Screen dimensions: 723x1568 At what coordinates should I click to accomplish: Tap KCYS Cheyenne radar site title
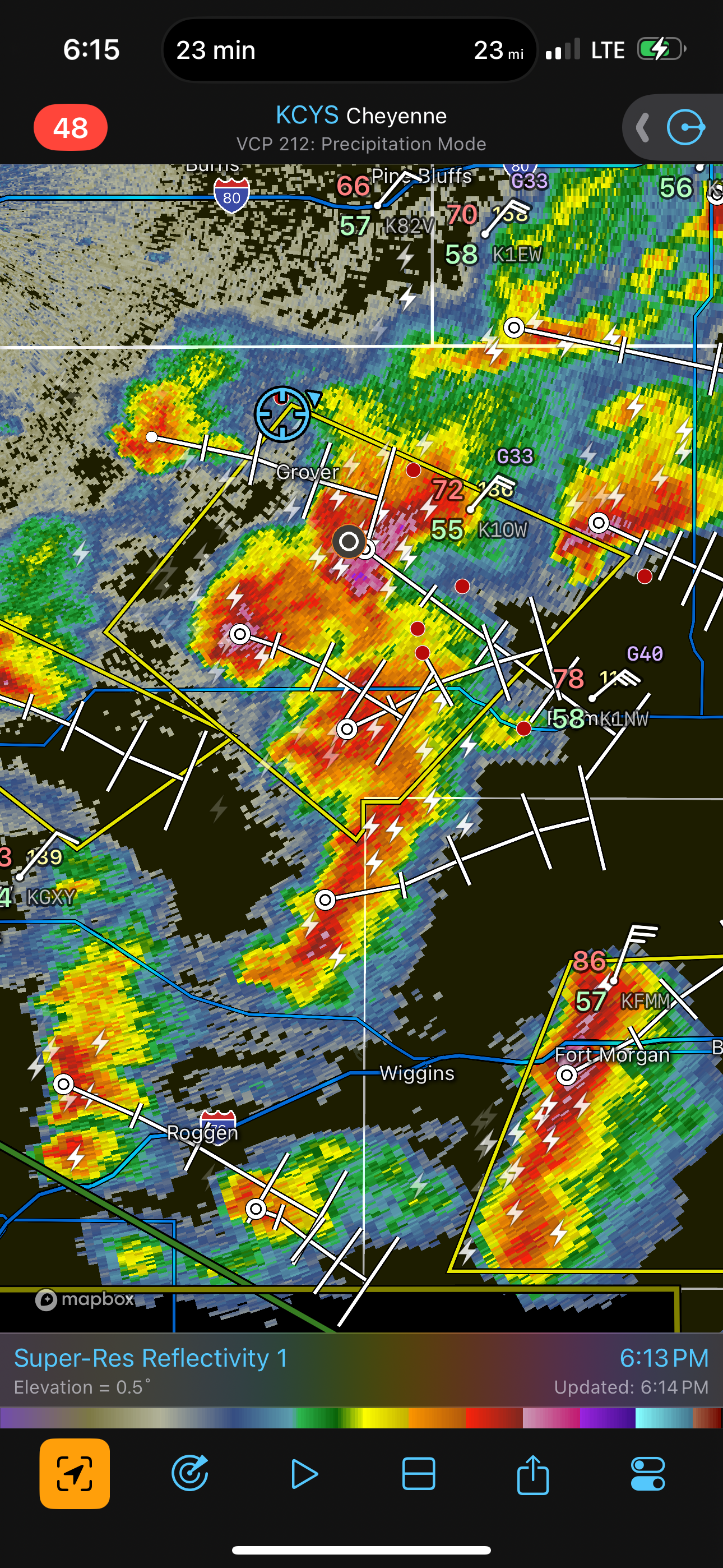(361, 116)
